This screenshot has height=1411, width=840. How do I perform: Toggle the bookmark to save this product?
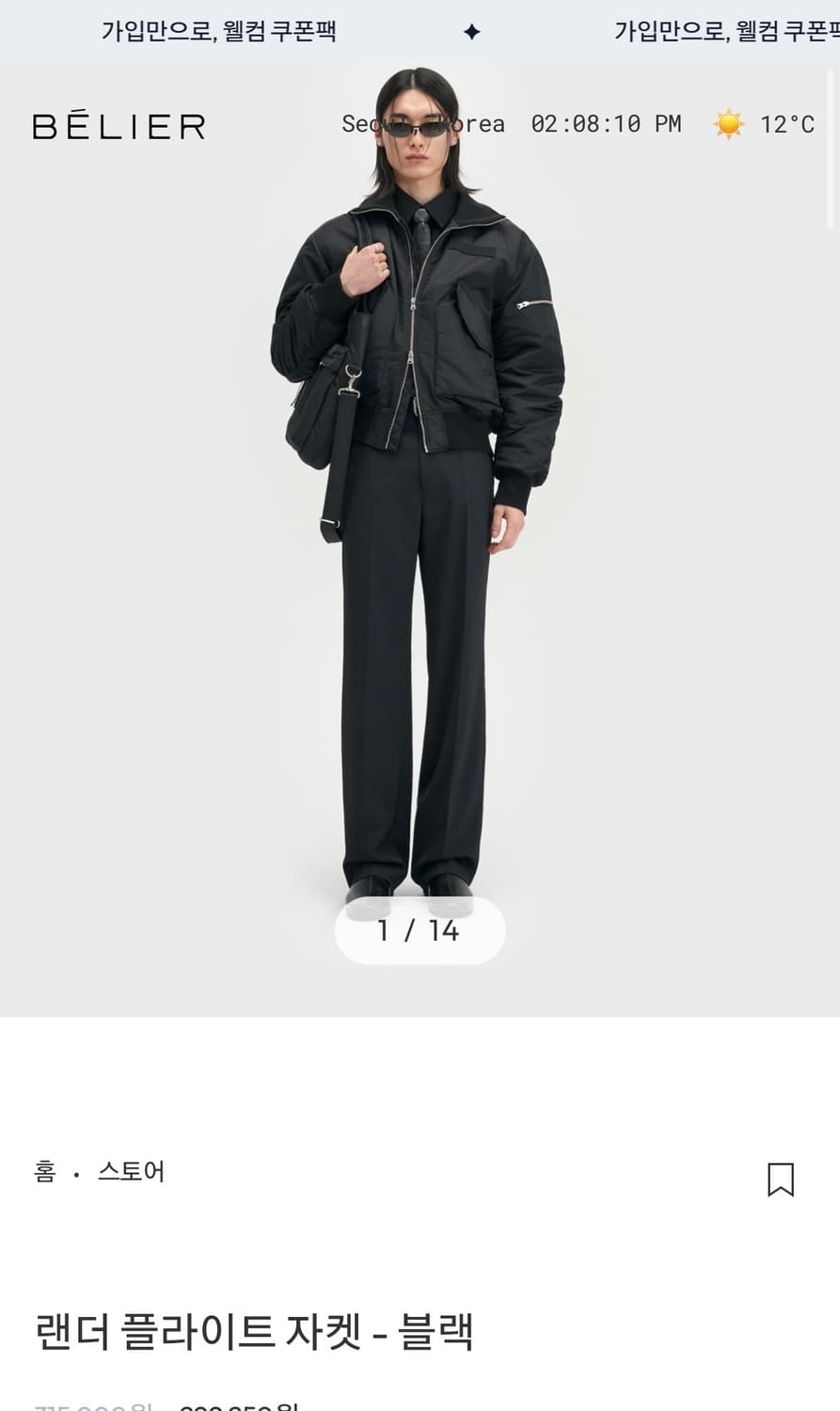tap(782, 1180)
